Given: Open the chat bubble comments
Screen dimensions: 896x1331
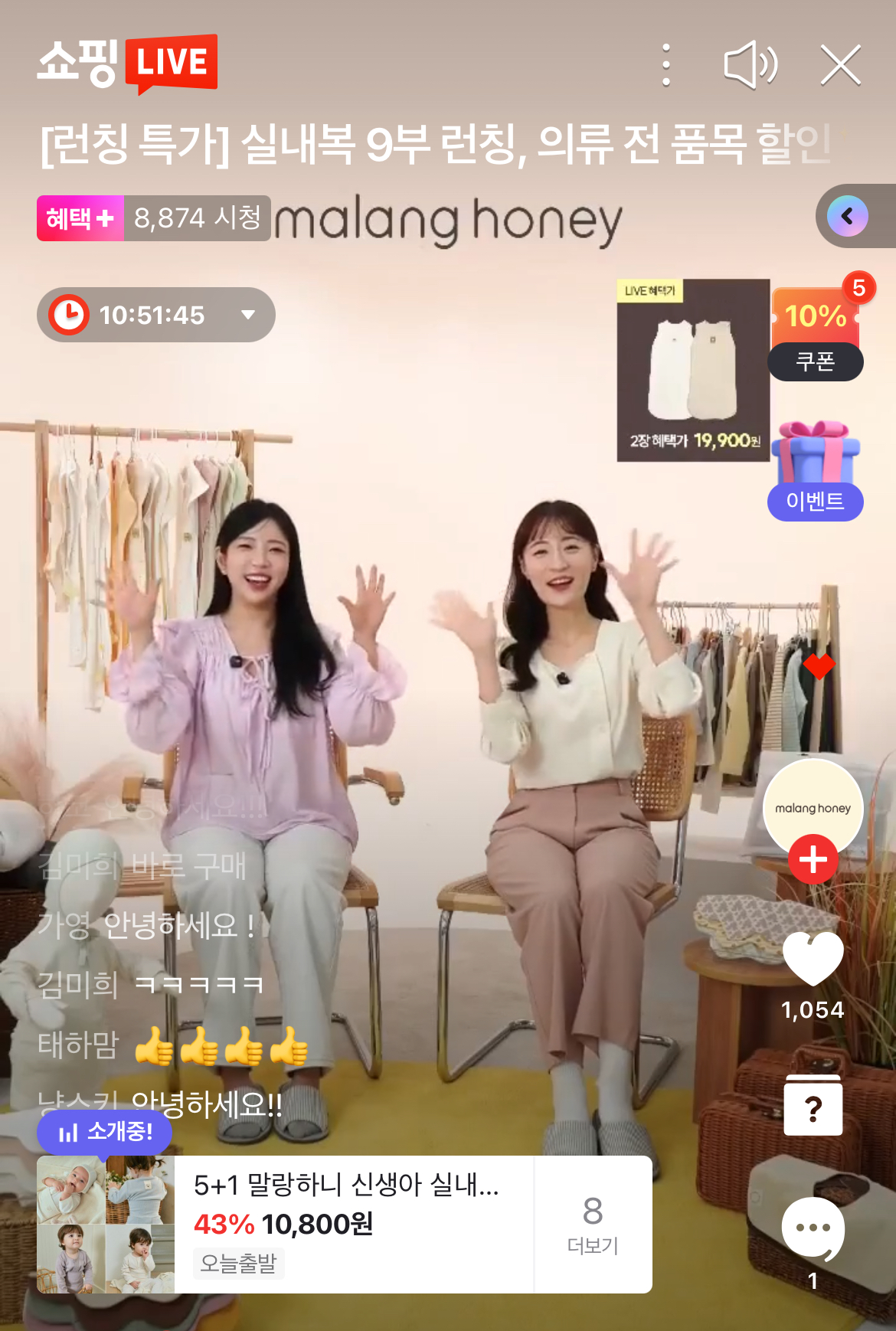Looking at the screenshot, I should point(813,1228).
